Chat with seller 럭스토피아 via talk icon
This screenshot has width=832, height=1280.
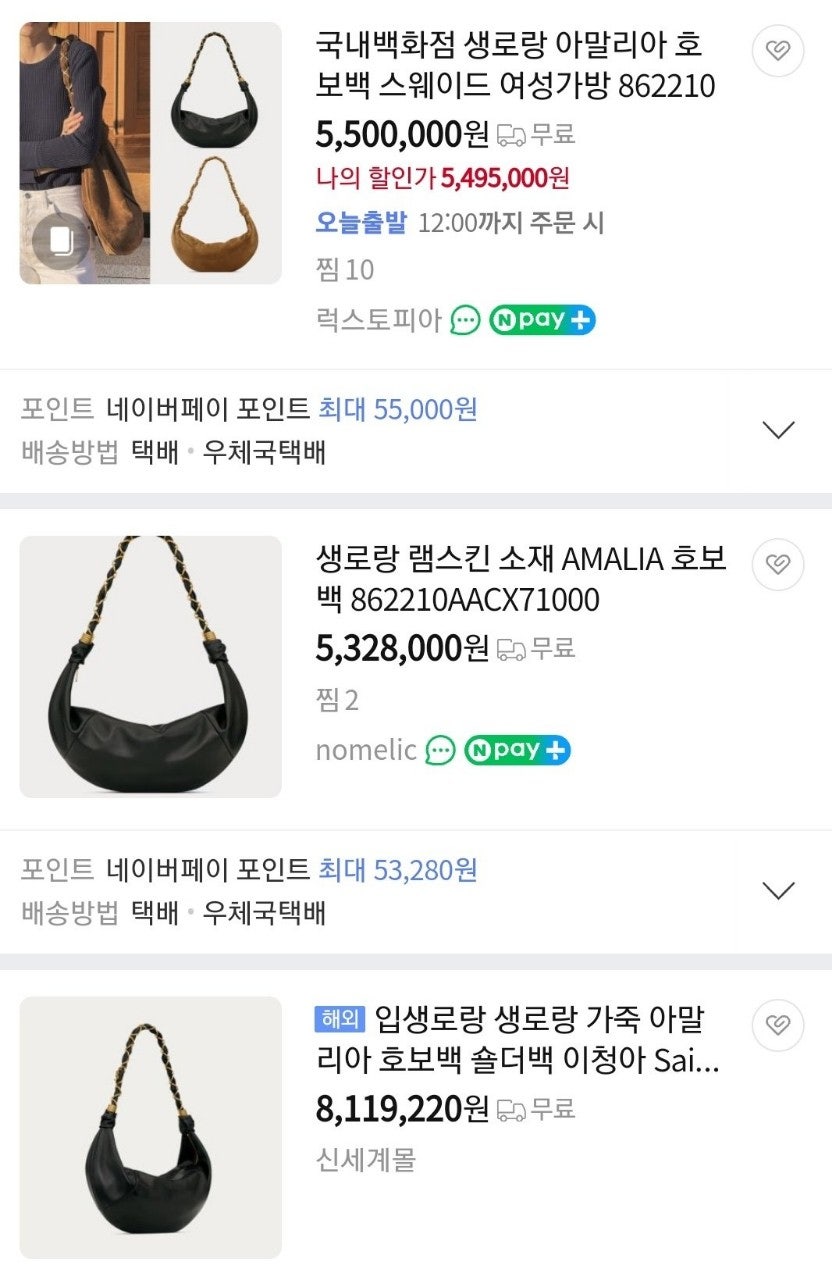coord(465,320)
